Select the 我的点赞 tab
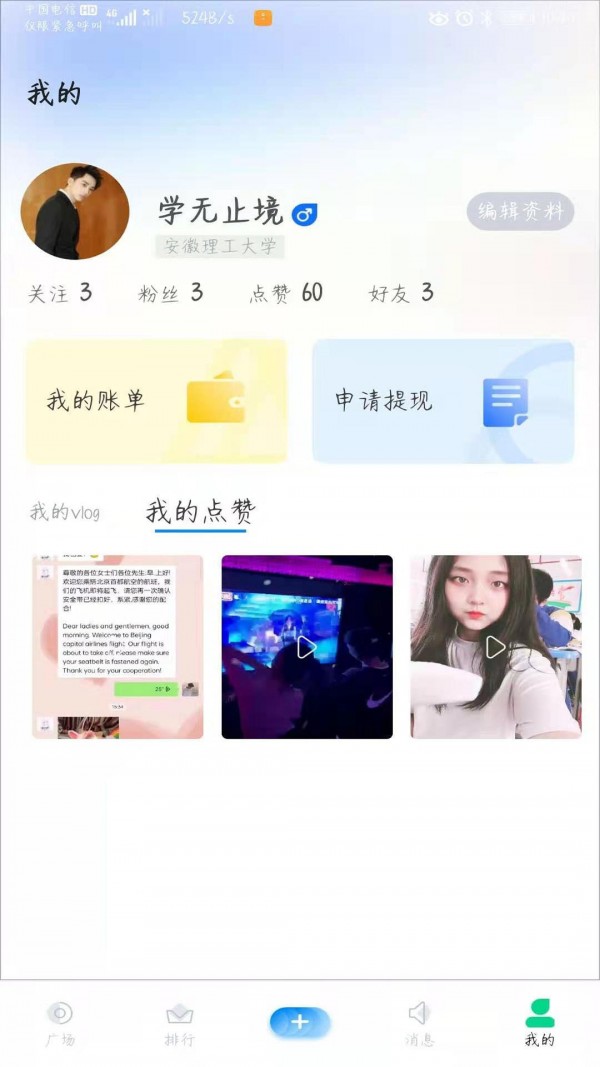Viewport: 600px width, 1067px height. 201,513
